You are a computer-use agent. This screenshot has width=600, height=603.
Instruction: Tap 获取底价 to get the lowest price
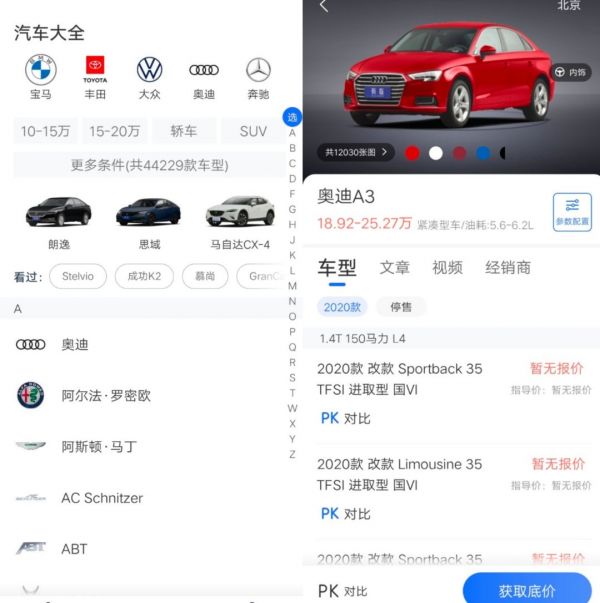(527, 590)
